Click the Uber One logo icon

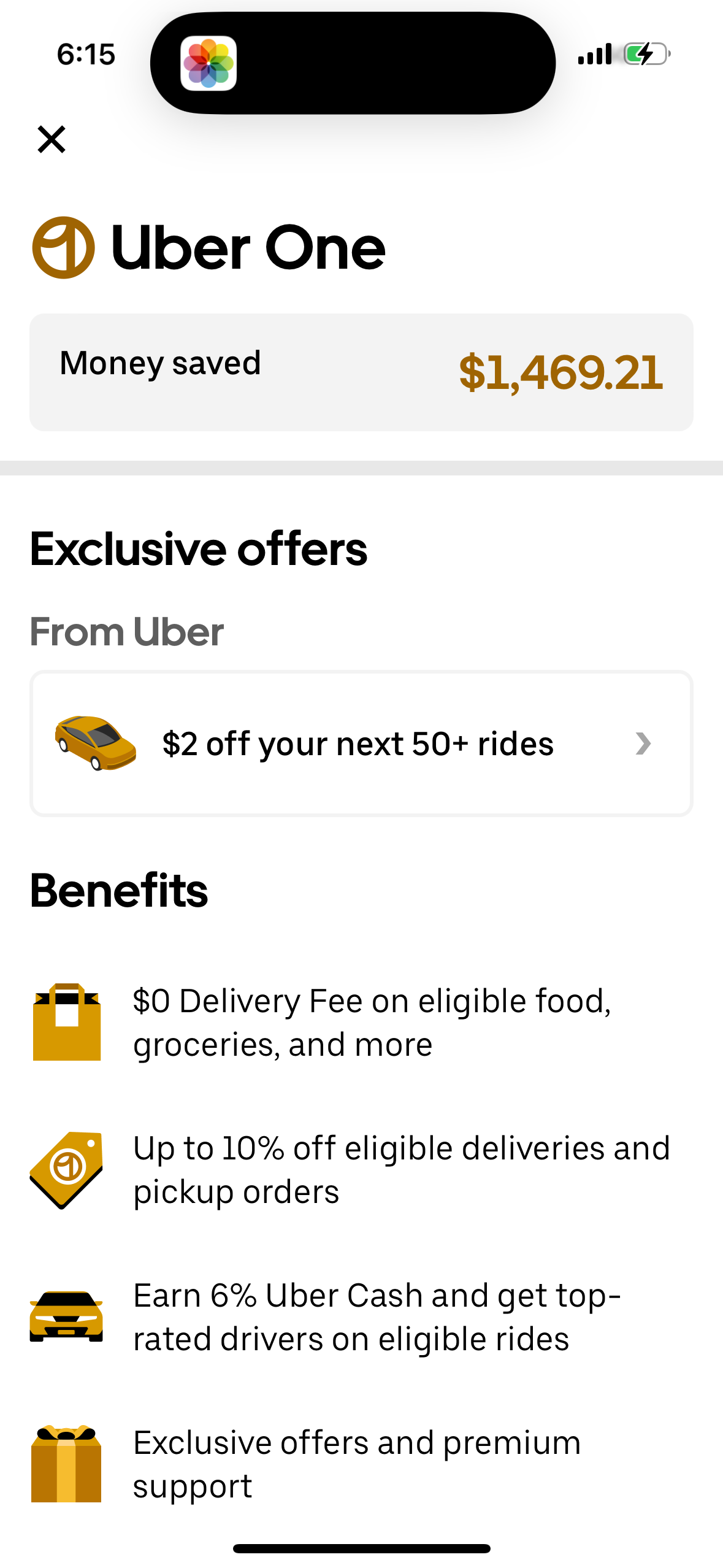coord(63,248)
